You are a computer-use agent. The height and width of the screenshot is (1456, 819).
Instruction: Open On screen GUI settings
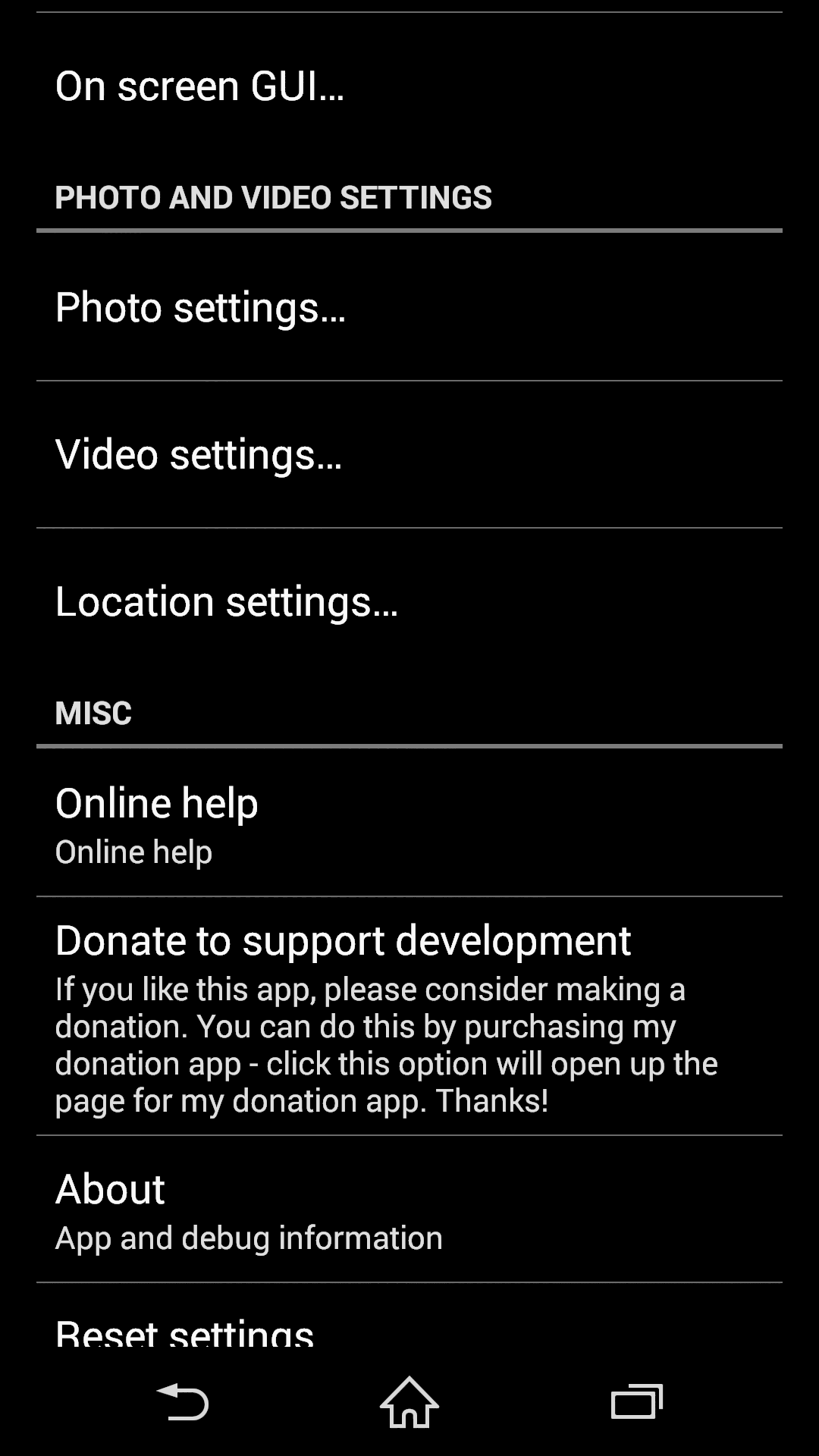point(409,86)
